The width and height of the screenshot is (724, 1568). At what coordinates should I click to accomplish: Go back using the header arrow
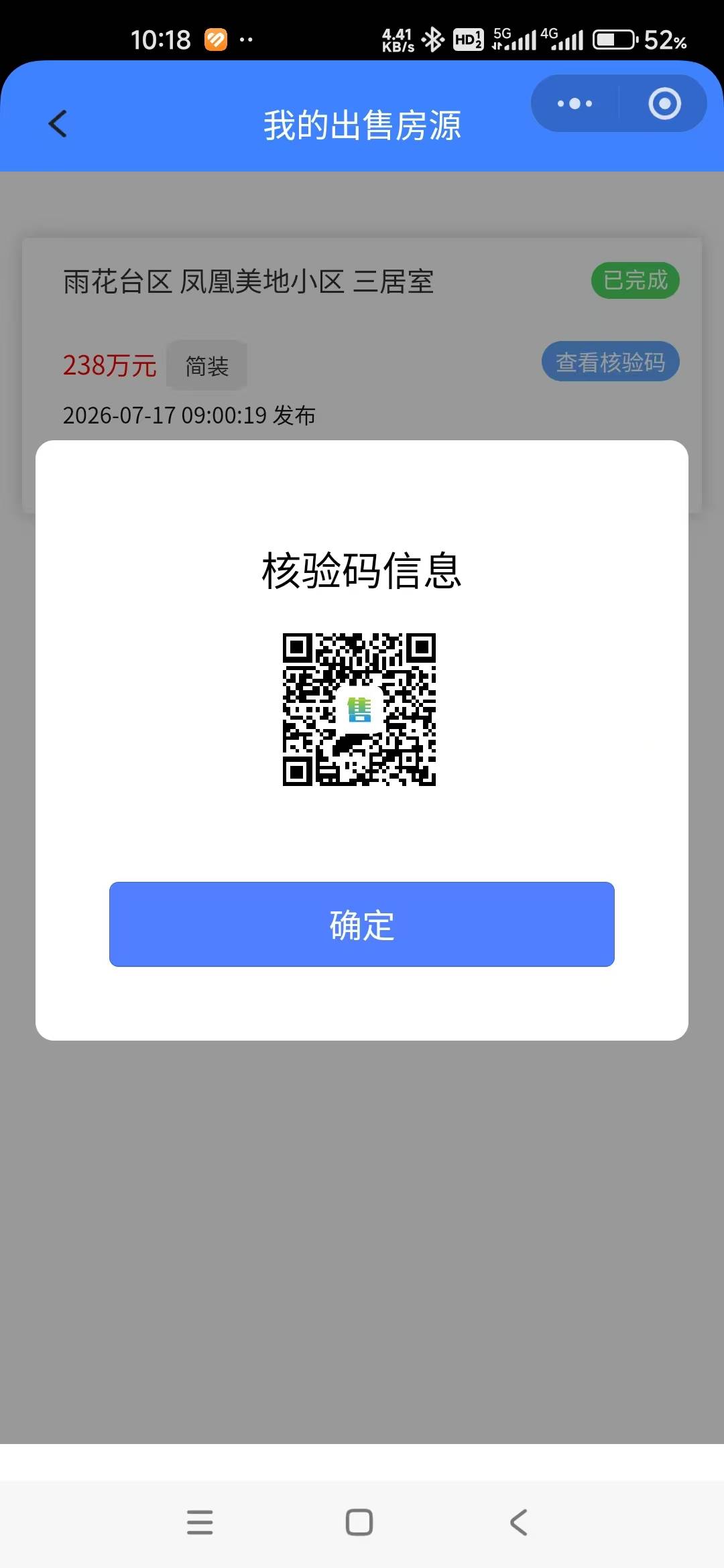click(58, 124)
